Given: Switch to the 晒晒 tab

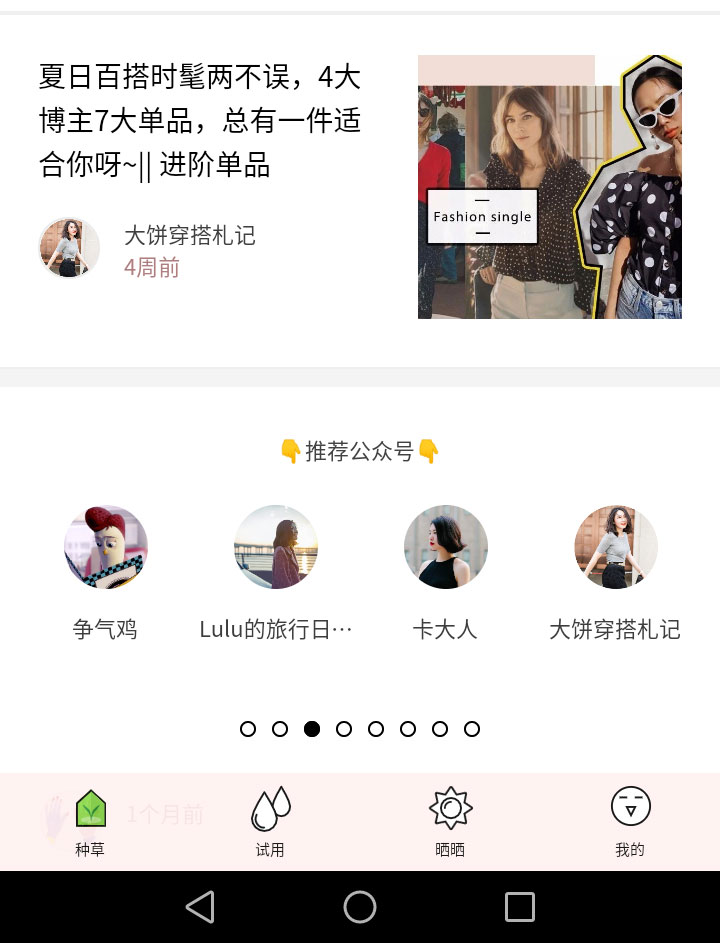Looking at the screenshot, I should pyautogui.click(x=450, y=822).
